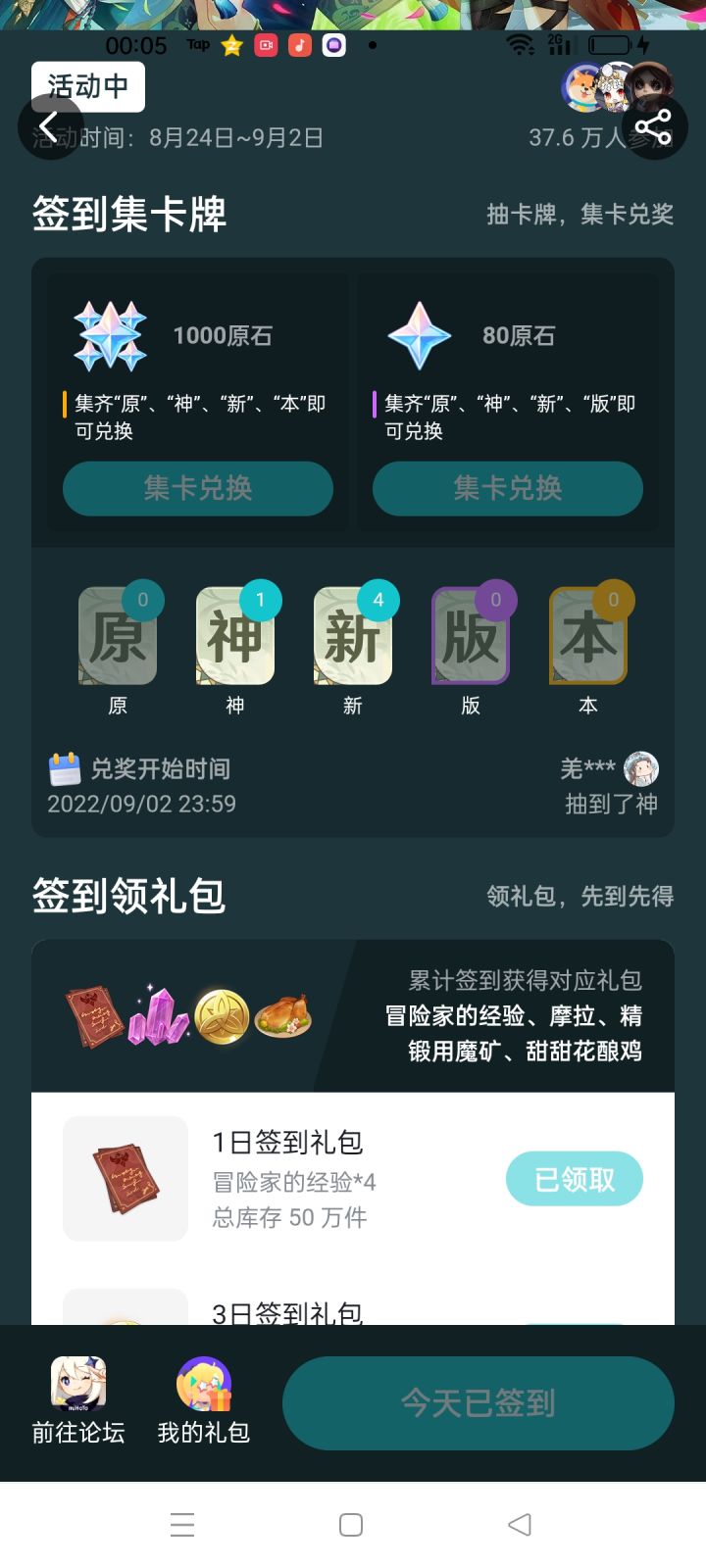Image resolution: width=706 pixels, height=1568 pixels.
Task: Tap the calendar icon beside 兑奖开始时间
Action: 65,768
